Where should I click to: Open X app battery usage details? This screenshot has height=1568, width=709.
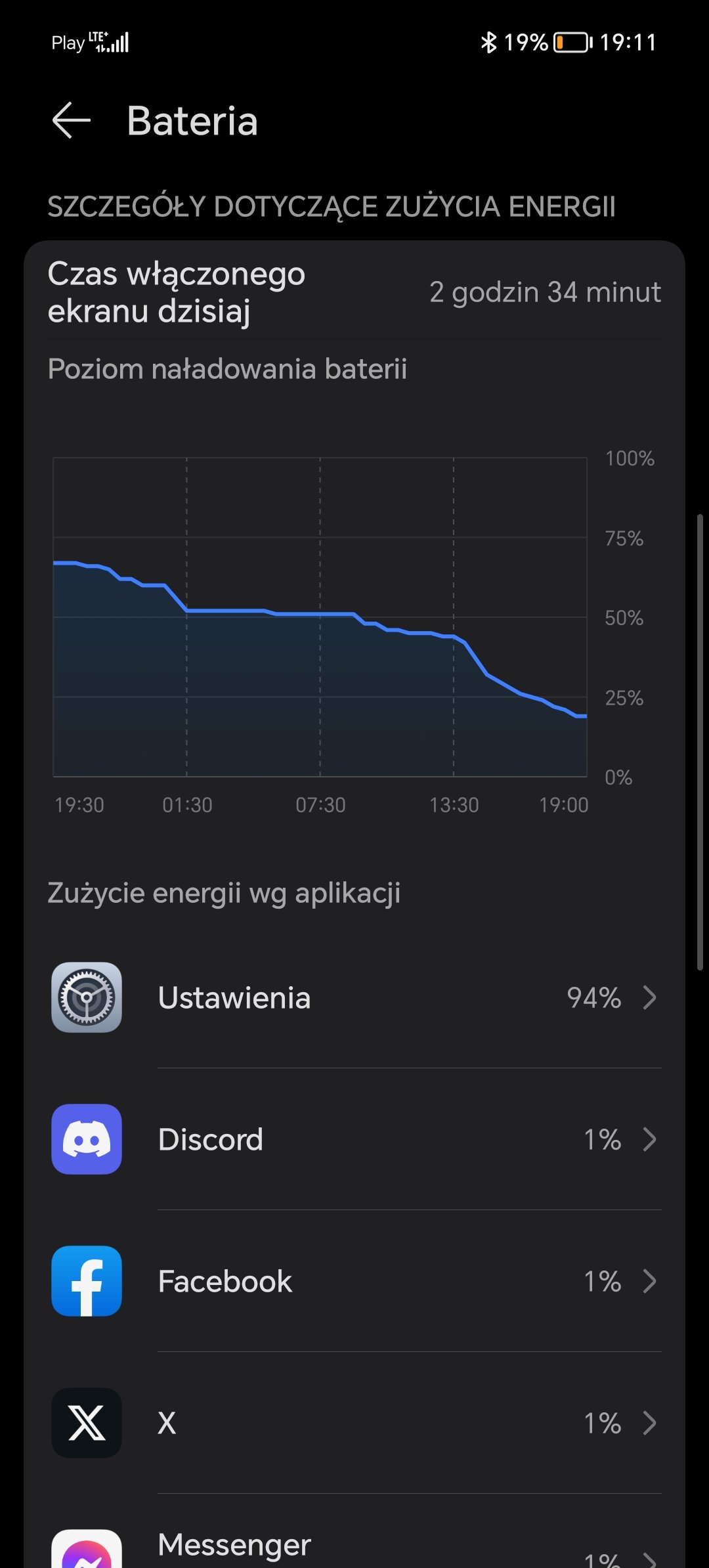click(354, 1423)
